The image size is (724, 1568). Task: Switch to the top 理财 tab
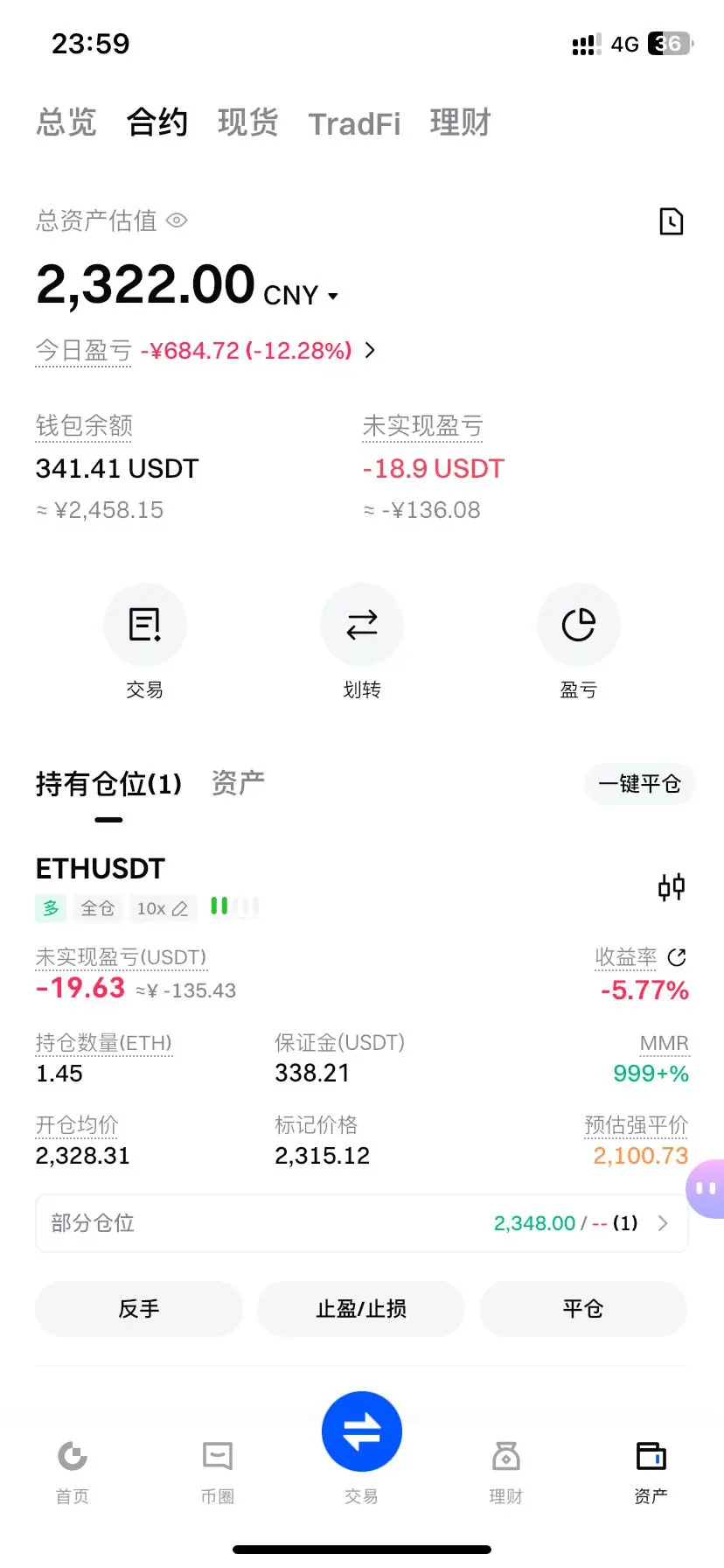pos(460,122)
